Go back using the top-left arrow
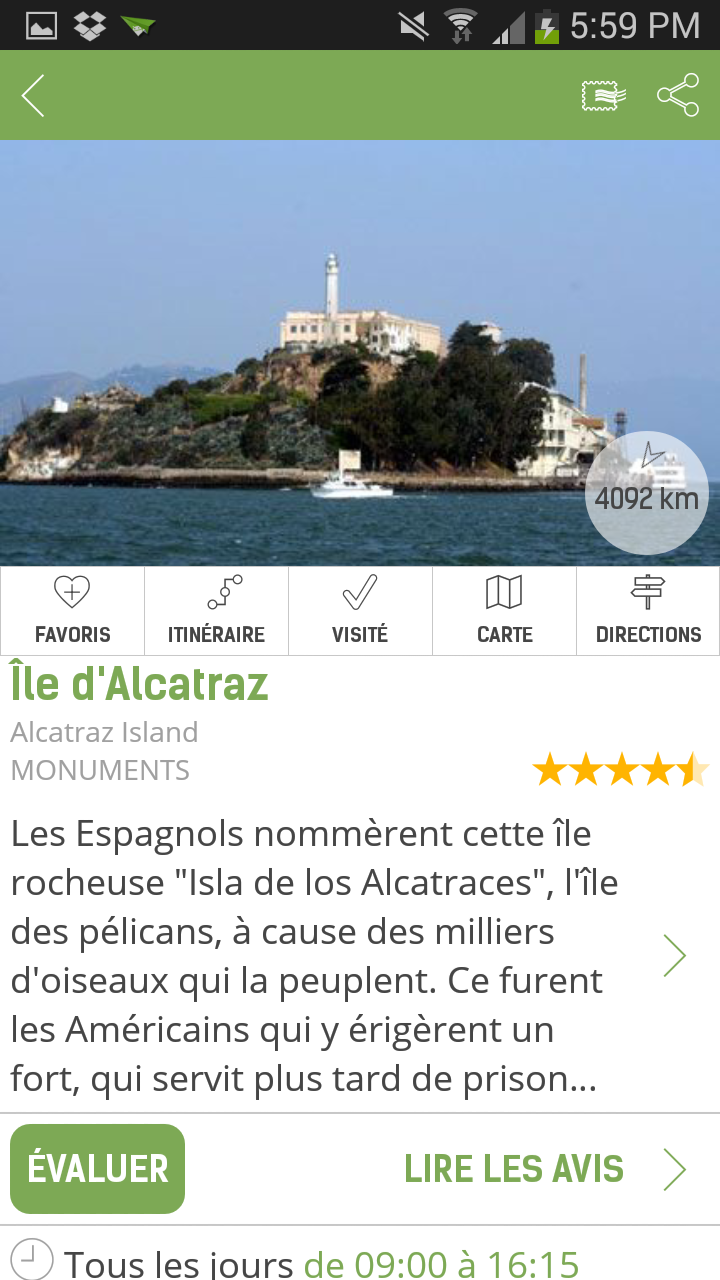Image resolution: width=720 pixels, height=1280 pixels. pyautogui.click(x=33, y=96)
